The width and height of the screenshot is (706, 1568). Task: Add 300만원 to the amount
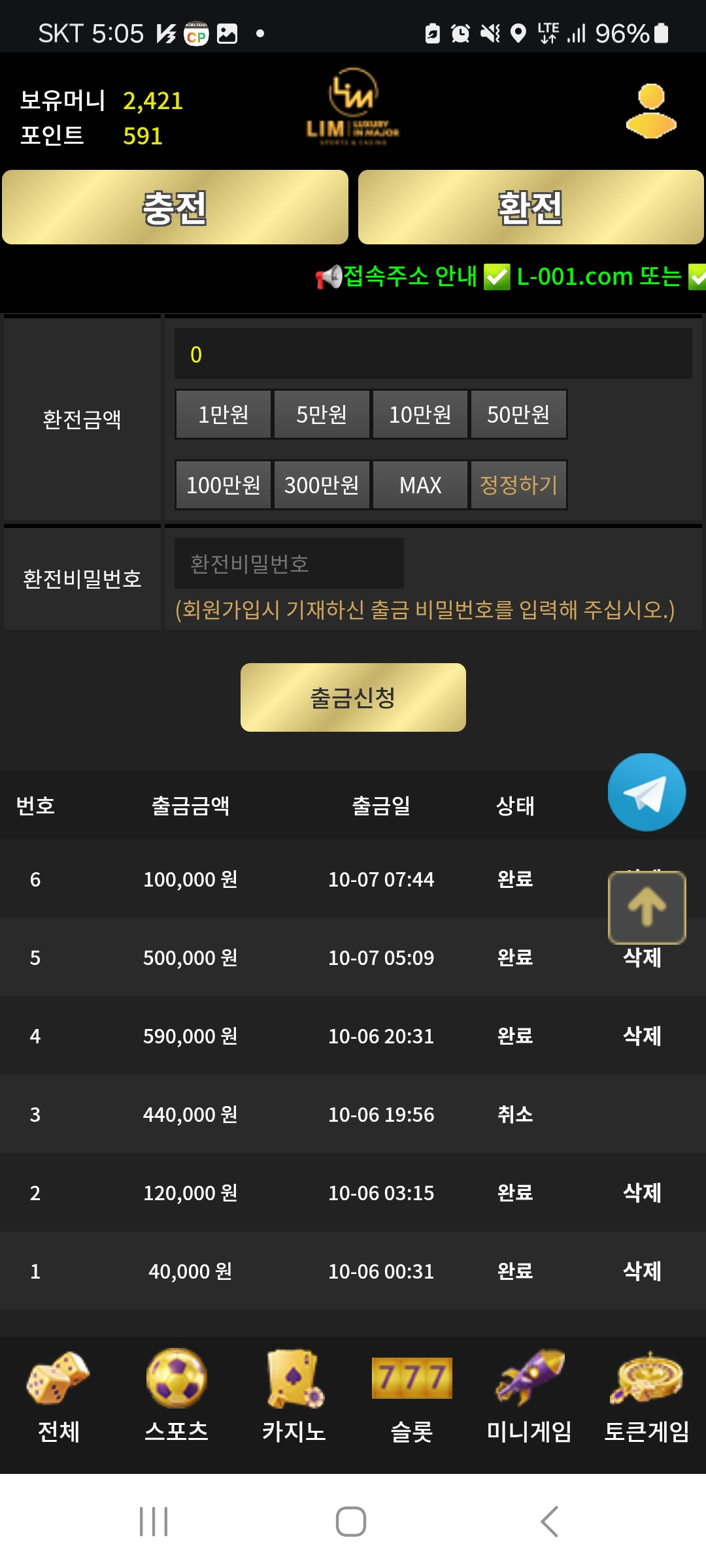[x=322, y=485]
